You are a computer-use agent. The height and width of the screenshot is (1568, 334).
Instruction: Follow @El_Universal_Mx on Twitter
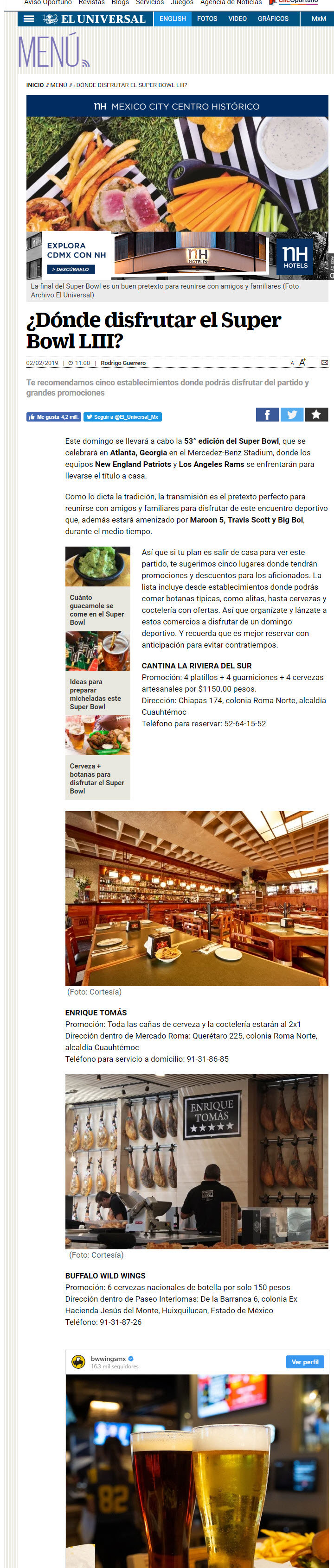(122, 417)
